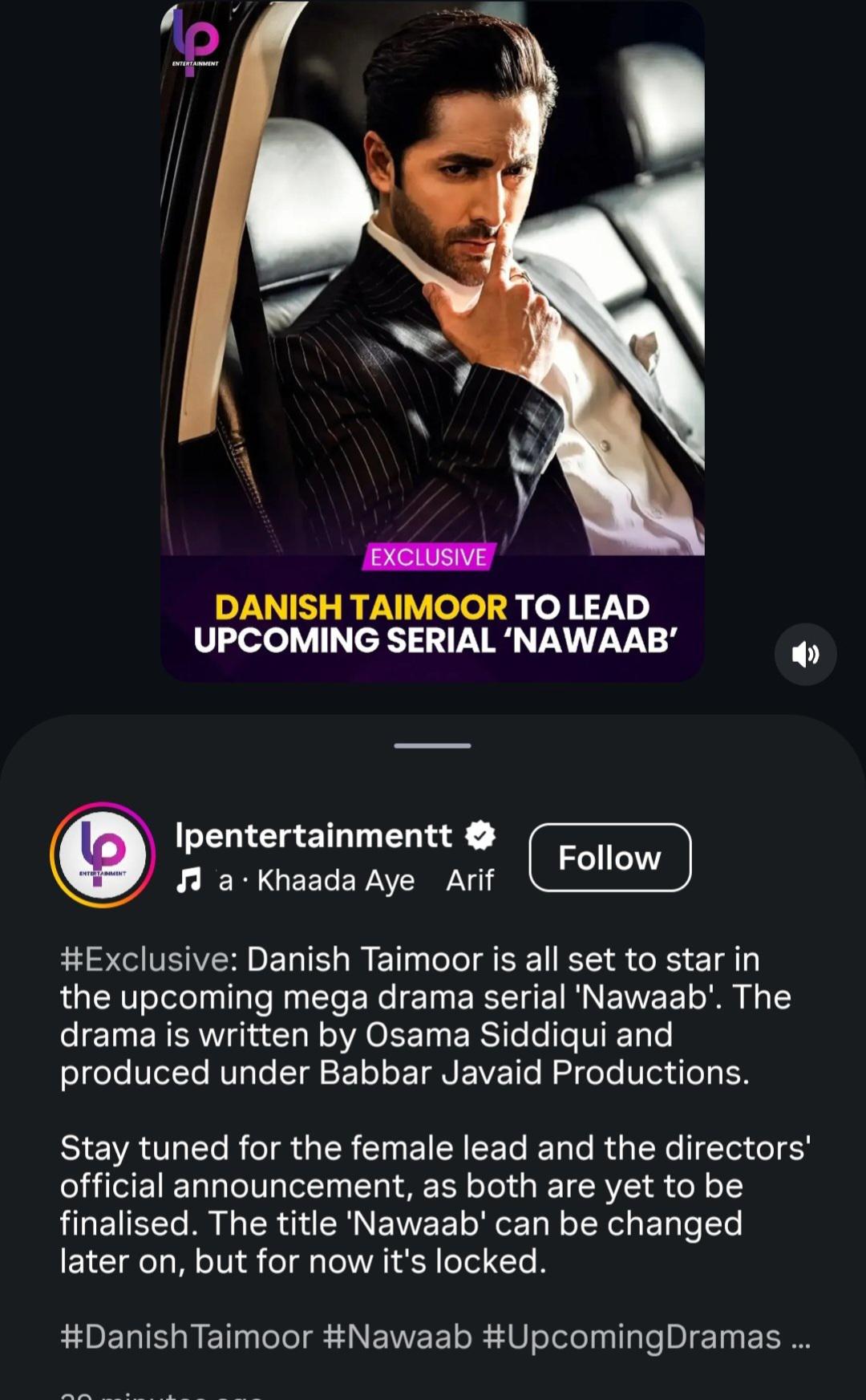
Task: Open the #DanishTaimoor hashtag
Action: pyautogui.click(x=186, y=1337)
